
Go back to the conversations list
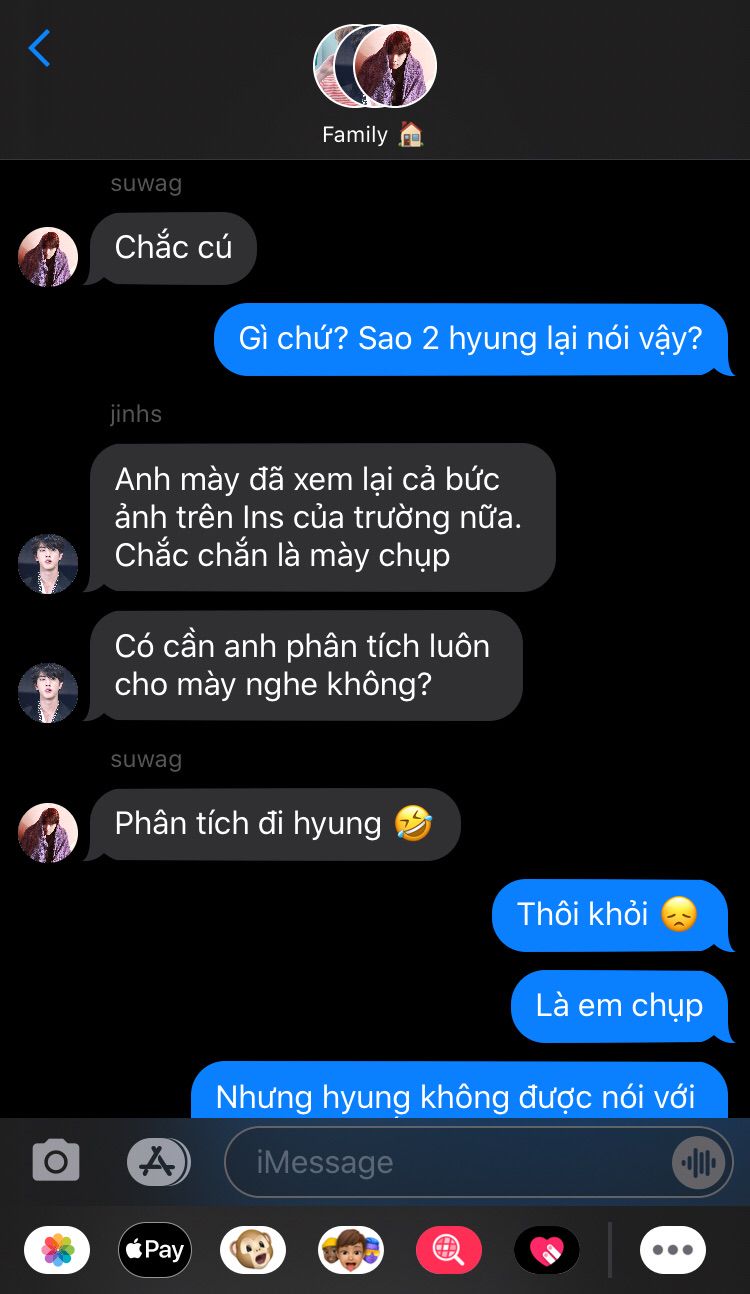(40, 48)
